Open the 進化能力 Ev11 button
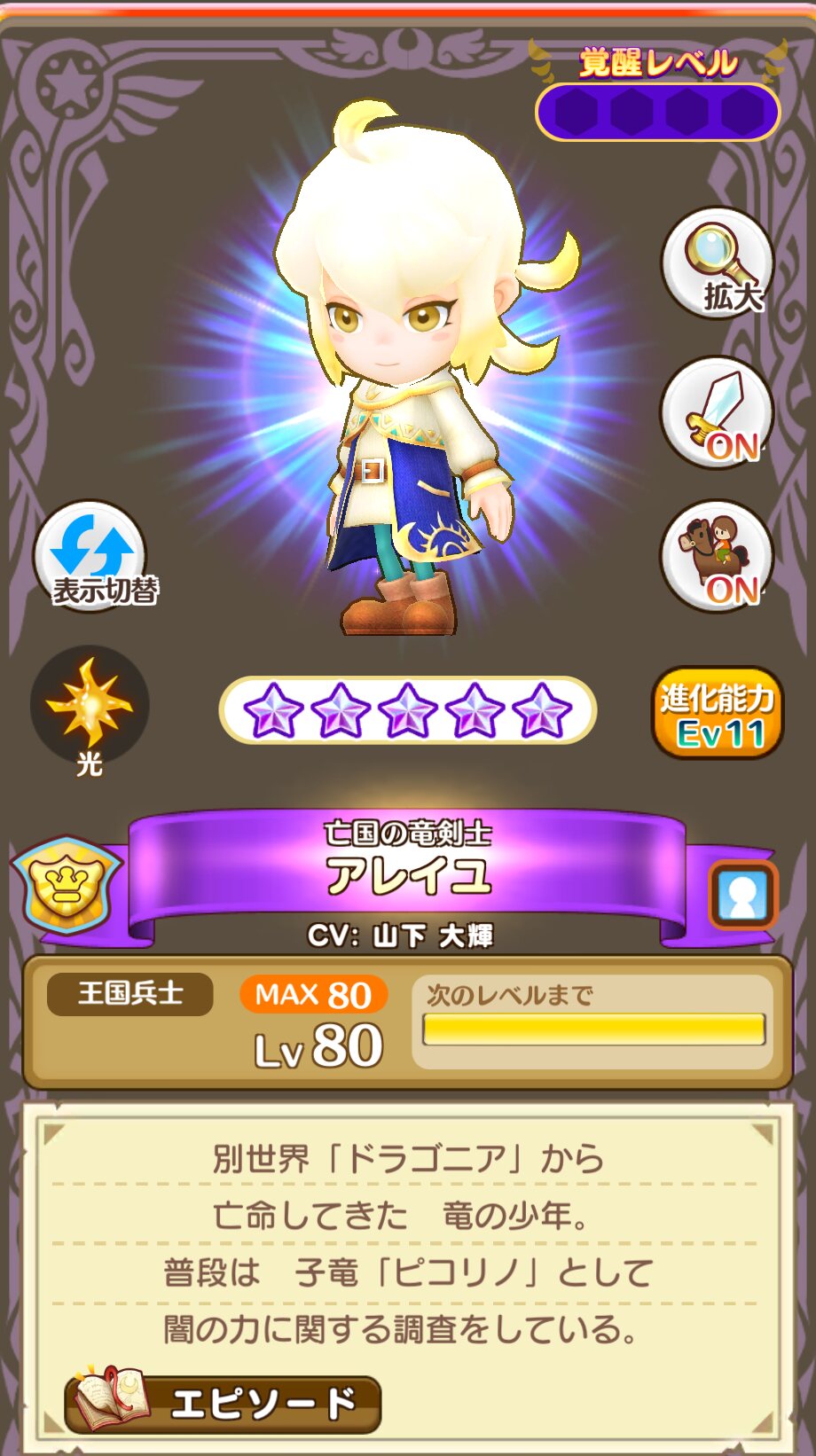Image resolution: width=816 pixels, height=1456 pixels. (x=718, y=713)
